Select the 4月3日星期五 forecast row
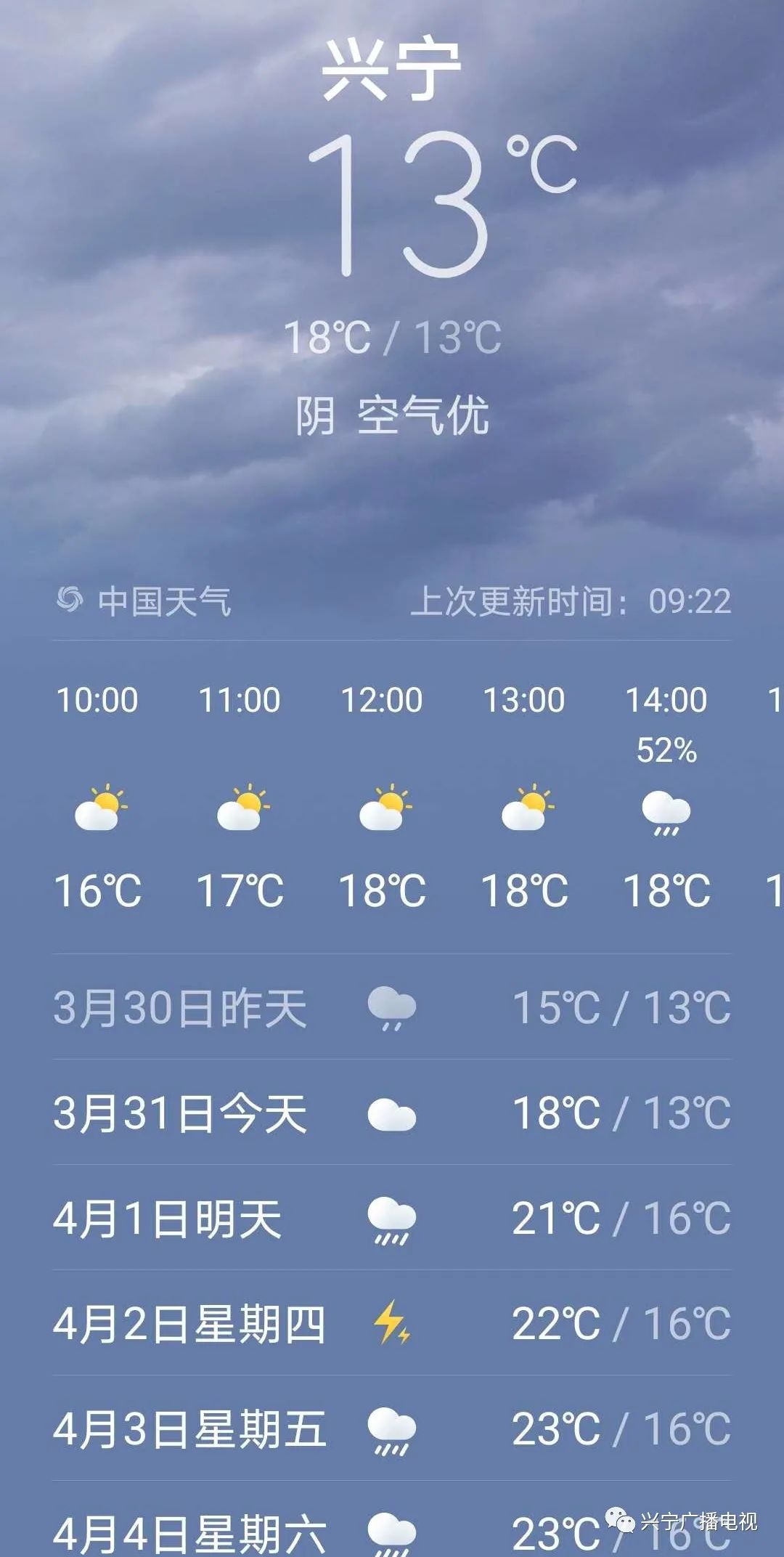Image resolution: width=784 pixels, height=1557 pixels. coord(392,1428)
